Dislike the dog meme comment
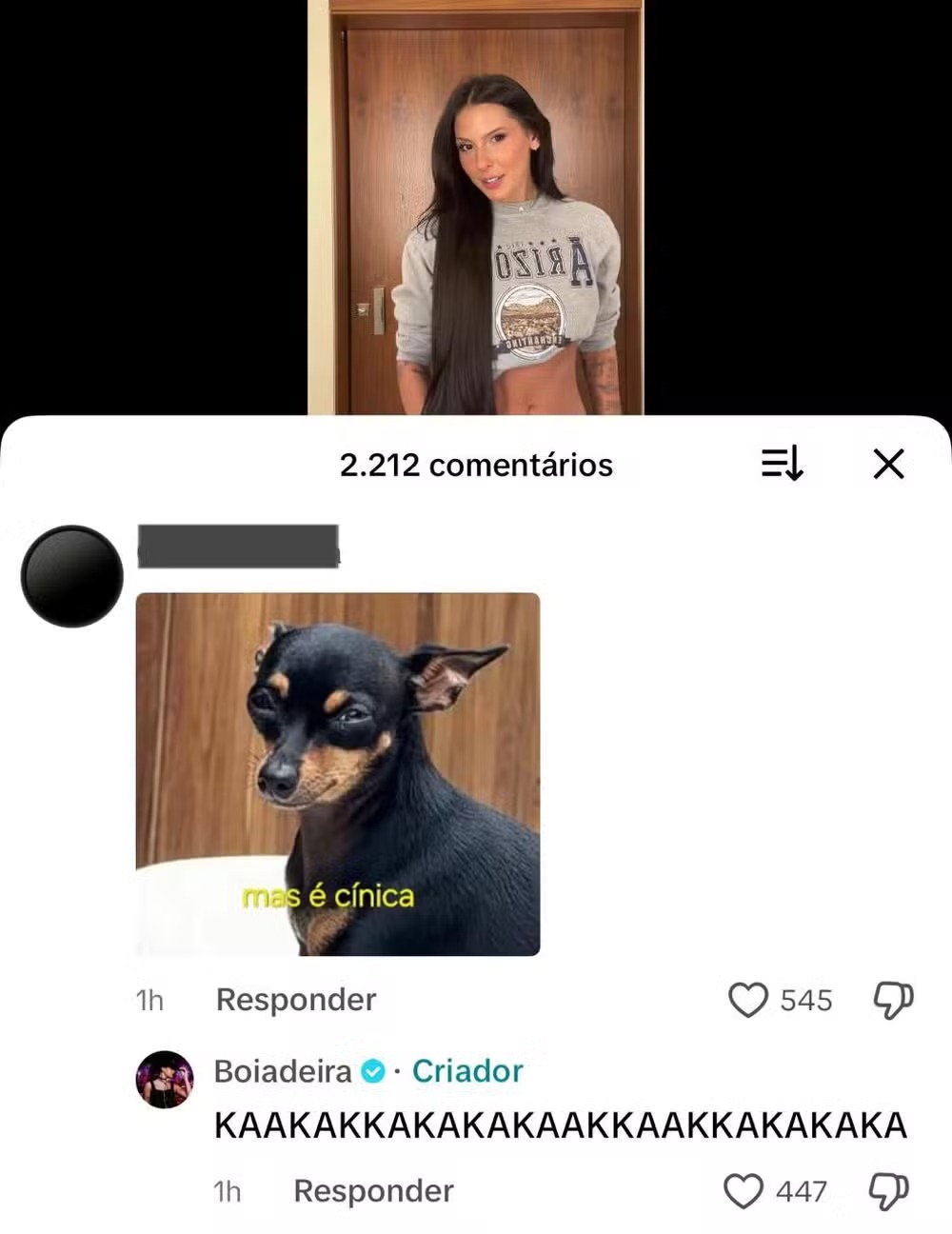Screen dimensions: 952x1234 [893, 1000]
